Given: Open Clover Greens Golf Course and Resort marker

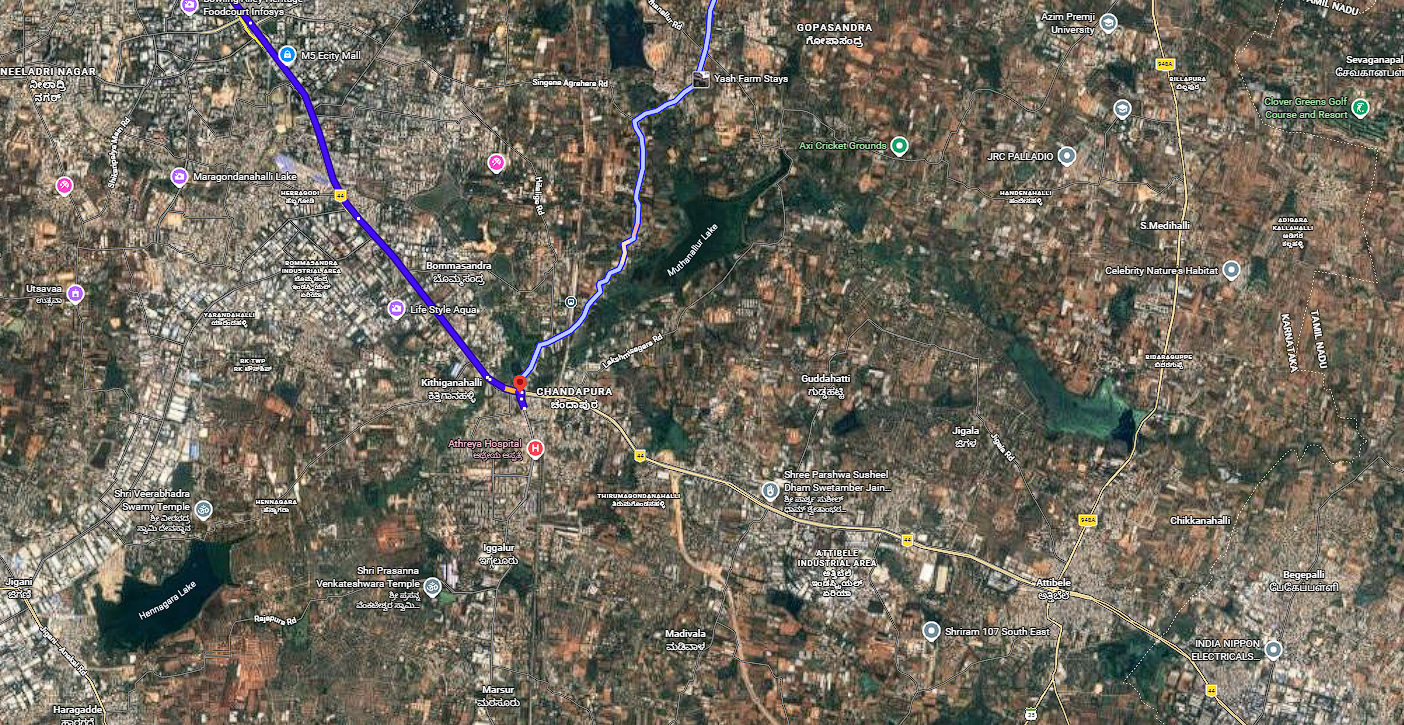Looking at the screenshot, I should (x=1360, y=107).
